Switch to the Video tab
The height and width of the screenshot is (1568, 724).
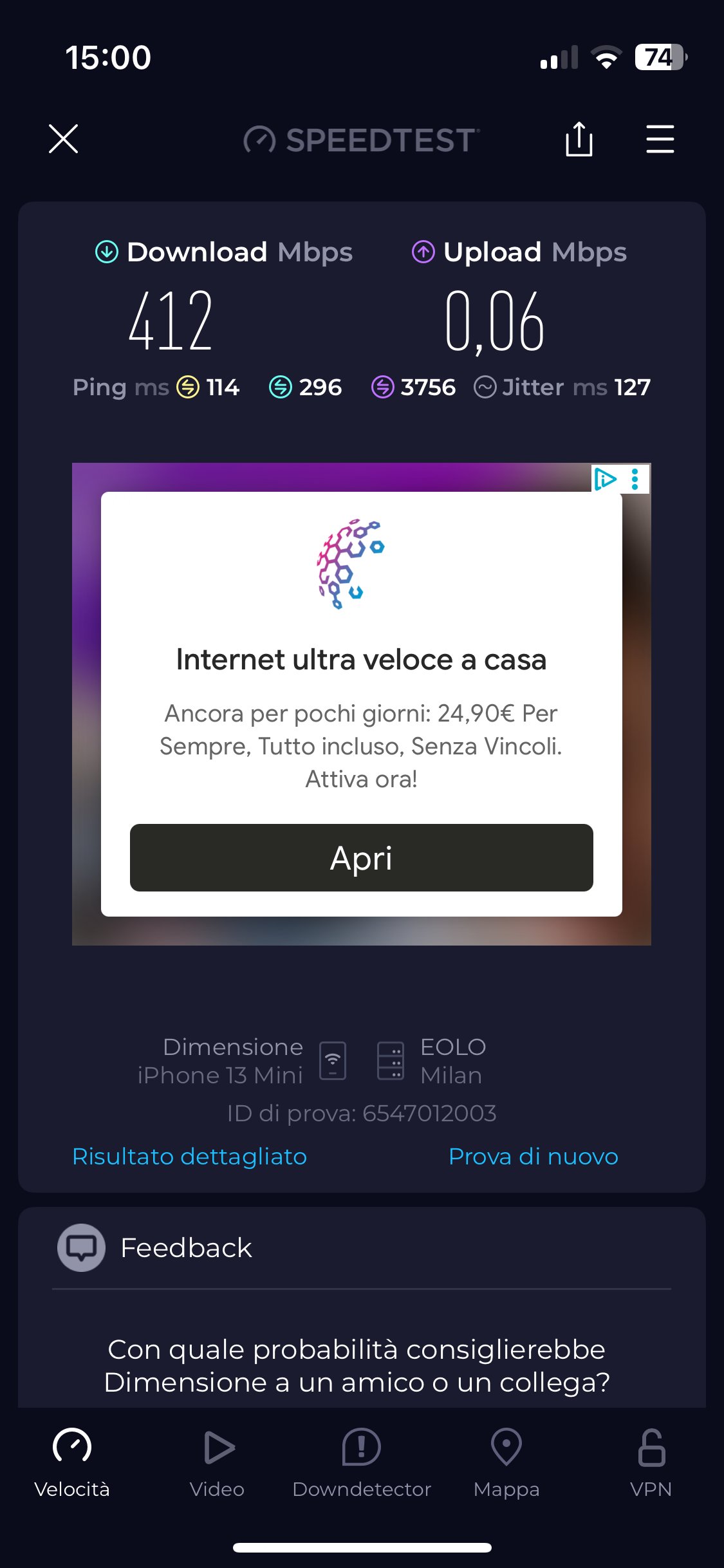pyautogui.click(x=217, y=1462)
